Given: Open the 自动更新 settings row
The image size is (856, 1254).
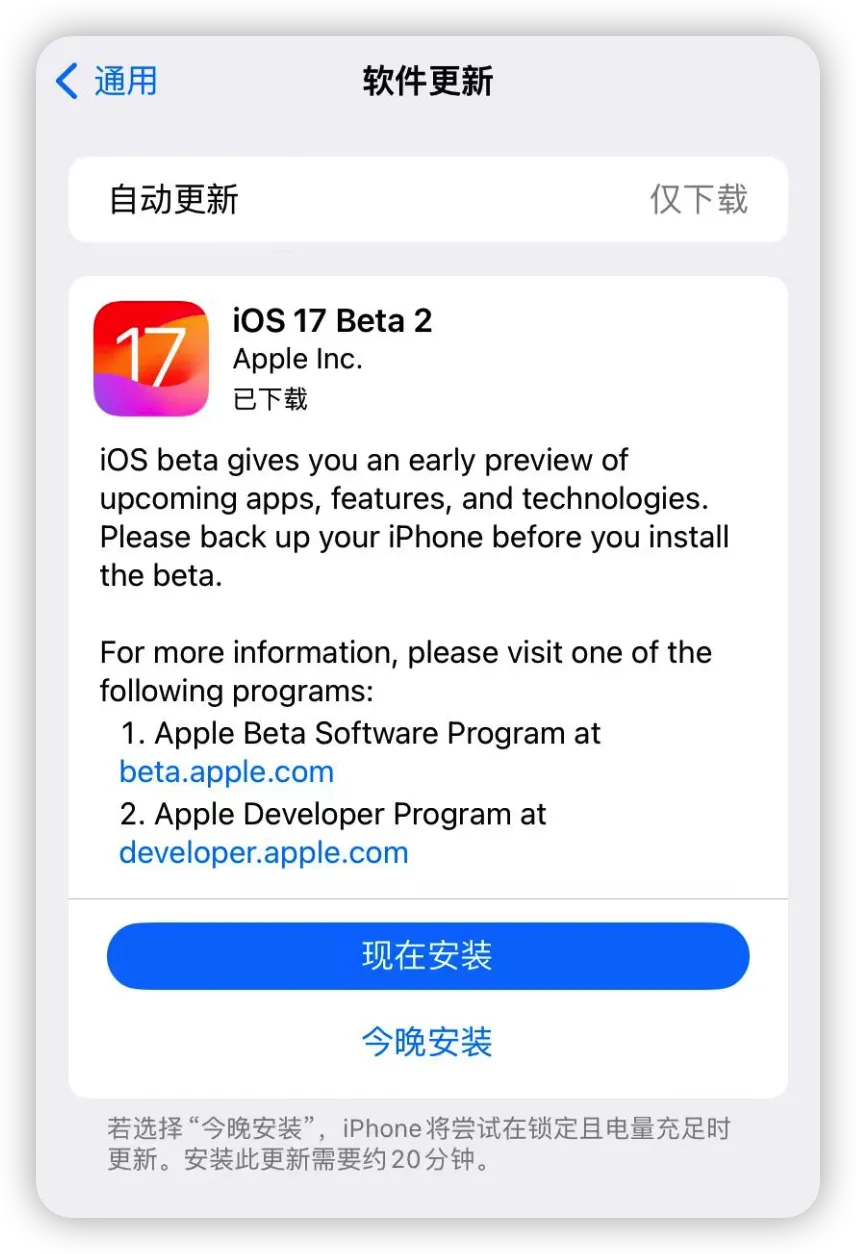Looking at the screenshot, I should point(427,199).
